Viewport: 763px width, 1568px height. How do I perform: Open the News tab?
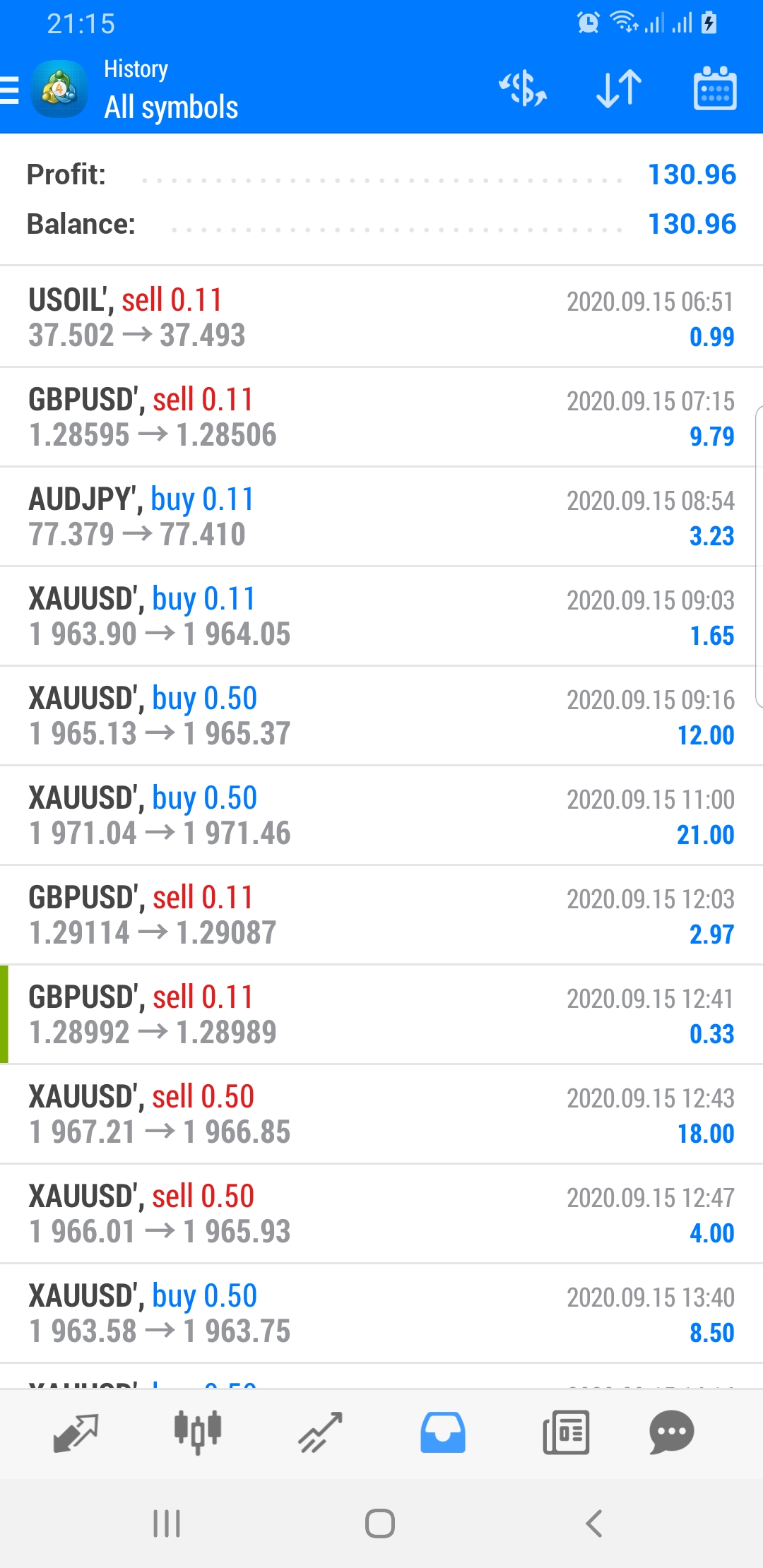[566, 1432]
